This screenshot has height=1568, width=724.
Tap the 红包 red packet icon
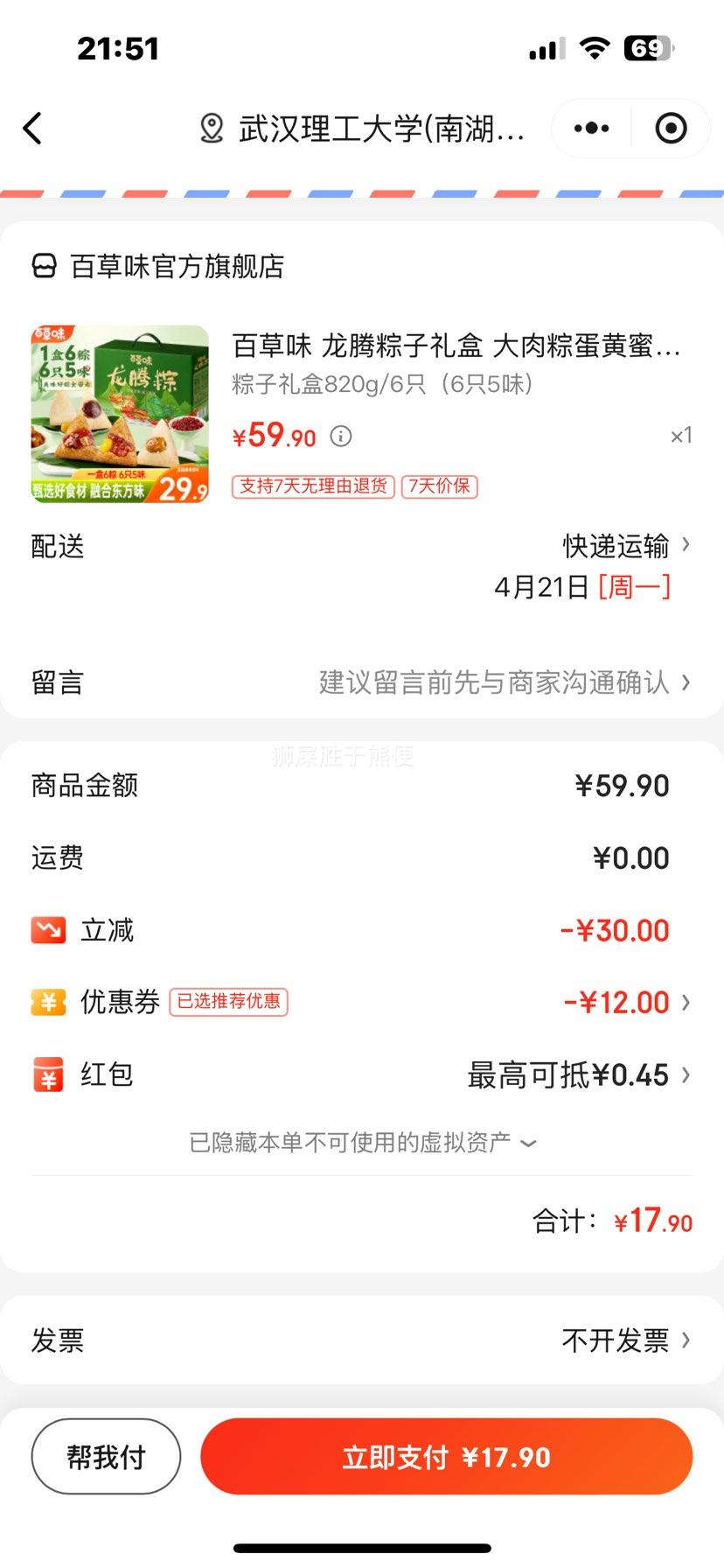pos(48,1074)
